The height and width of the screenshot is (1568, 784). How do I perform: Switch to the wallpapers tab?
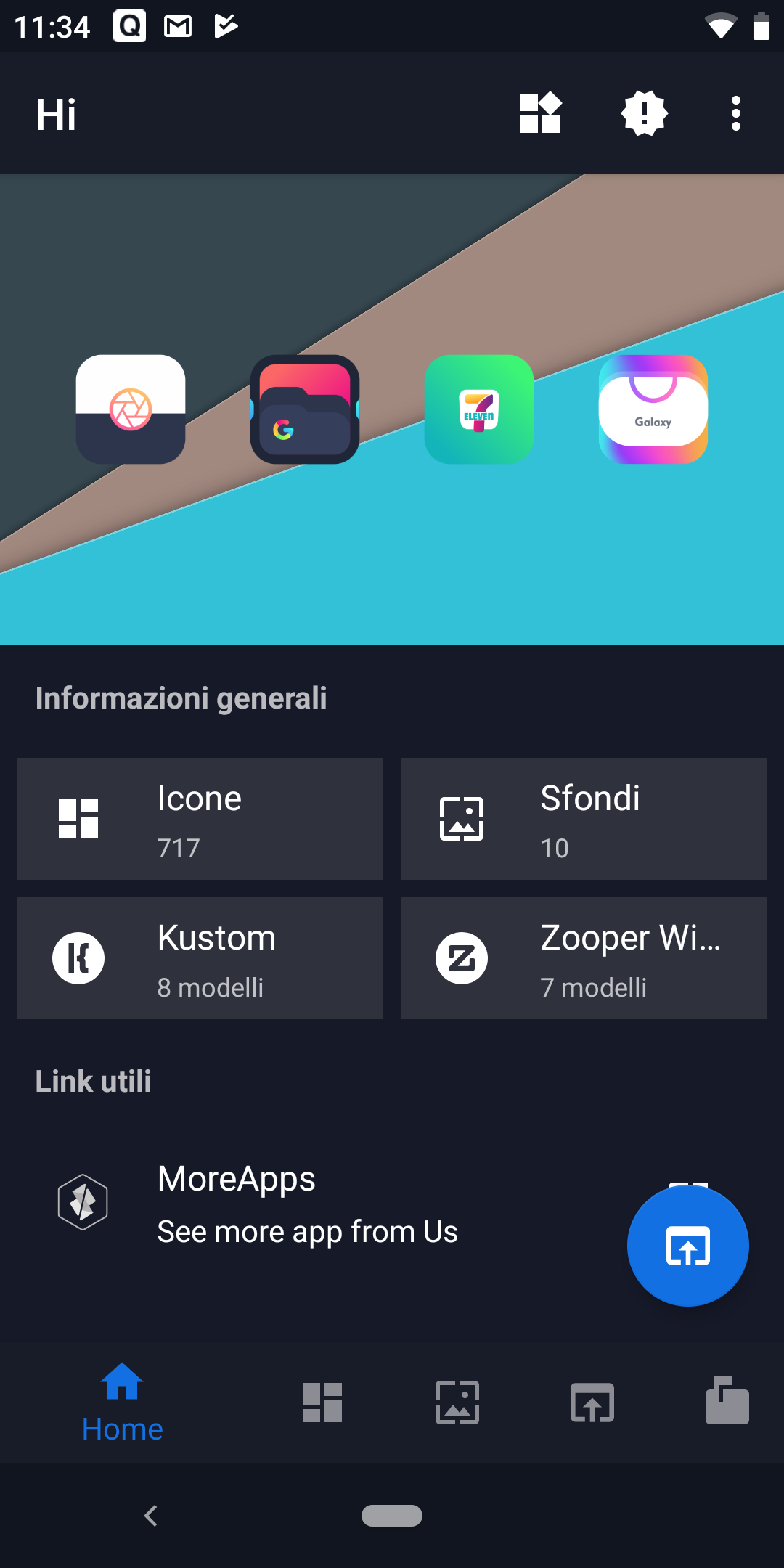tap(457, 1402)
